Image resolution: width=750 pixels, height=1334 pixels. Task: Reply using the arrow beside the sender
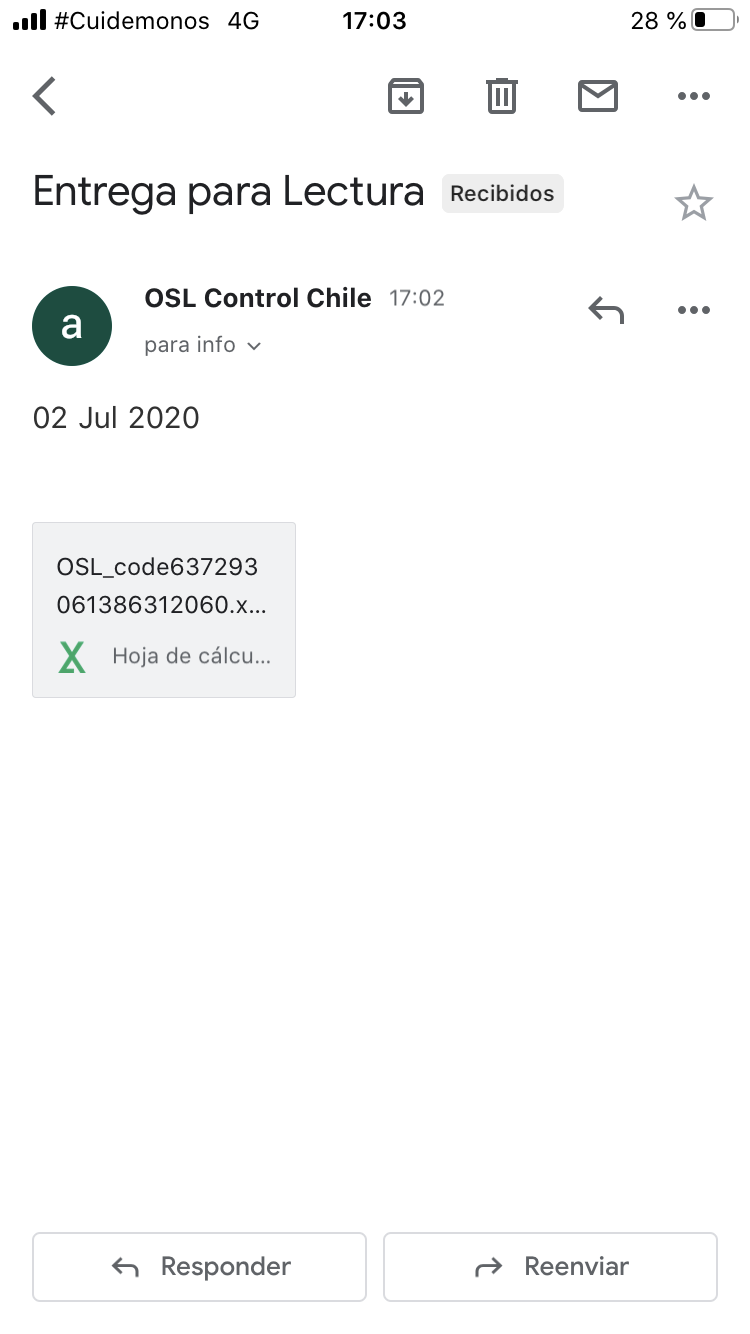pos(606,310)
